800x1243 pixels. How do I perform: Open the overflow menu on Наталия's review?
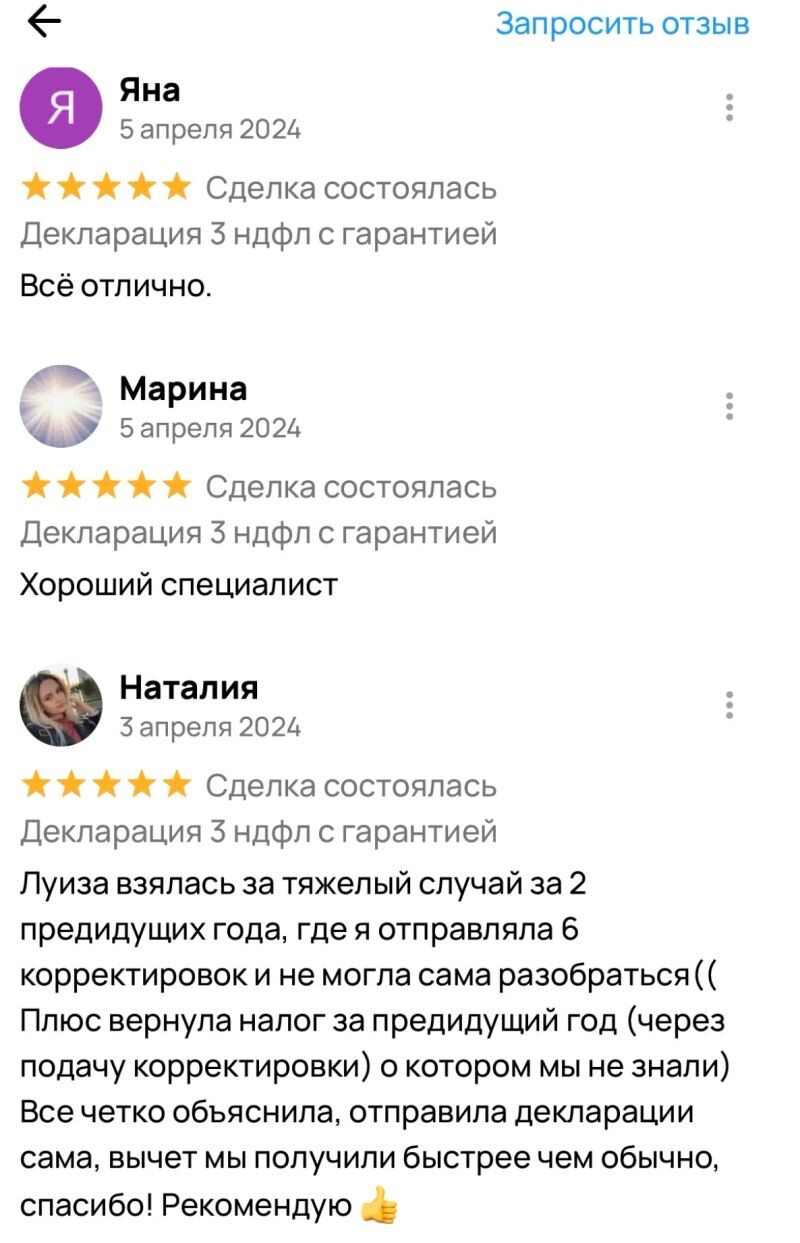click(x=730, y=705)
